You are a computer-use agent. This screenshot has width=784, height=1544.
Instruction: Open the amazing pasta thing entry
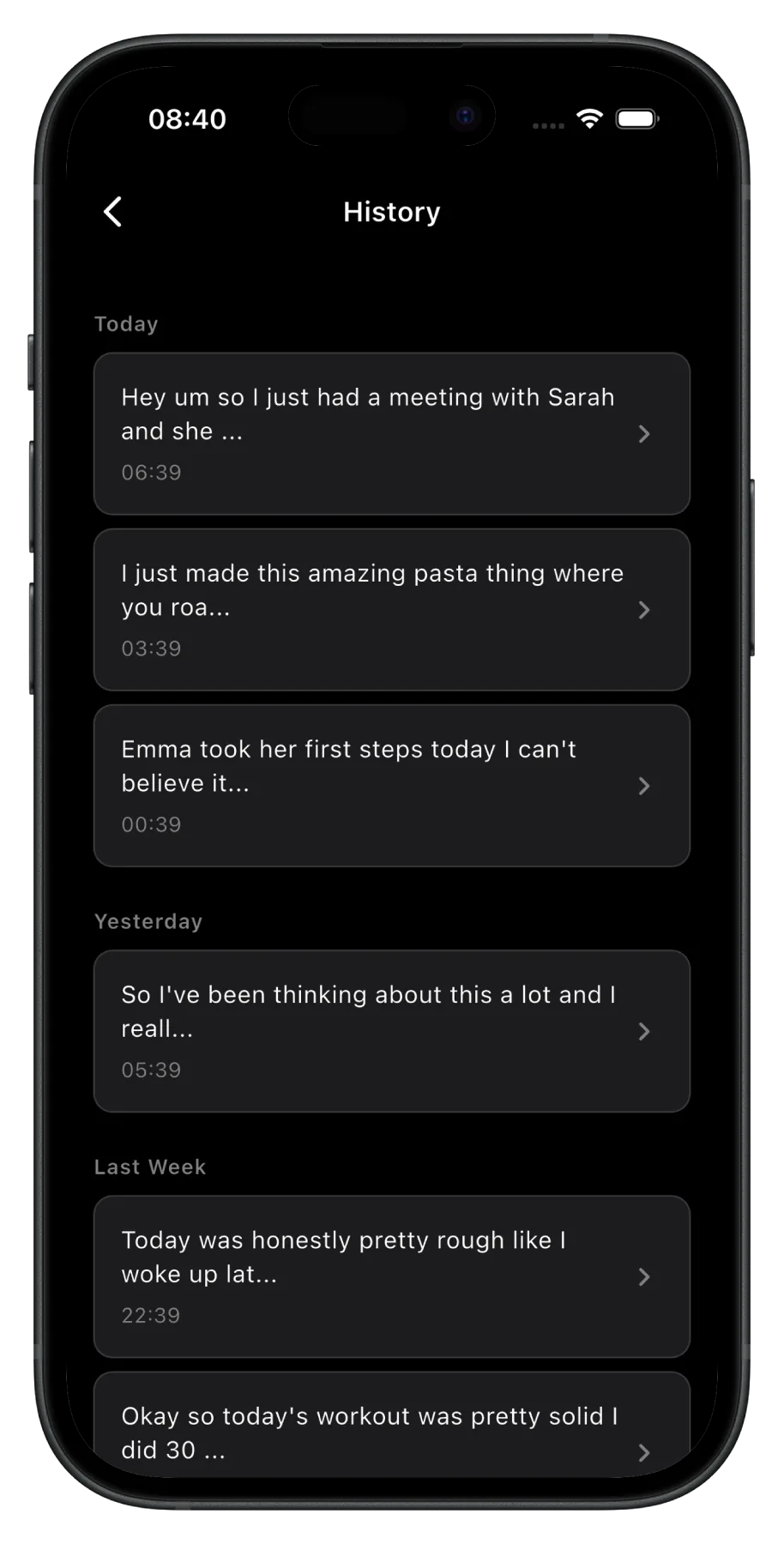coord(391,609)
